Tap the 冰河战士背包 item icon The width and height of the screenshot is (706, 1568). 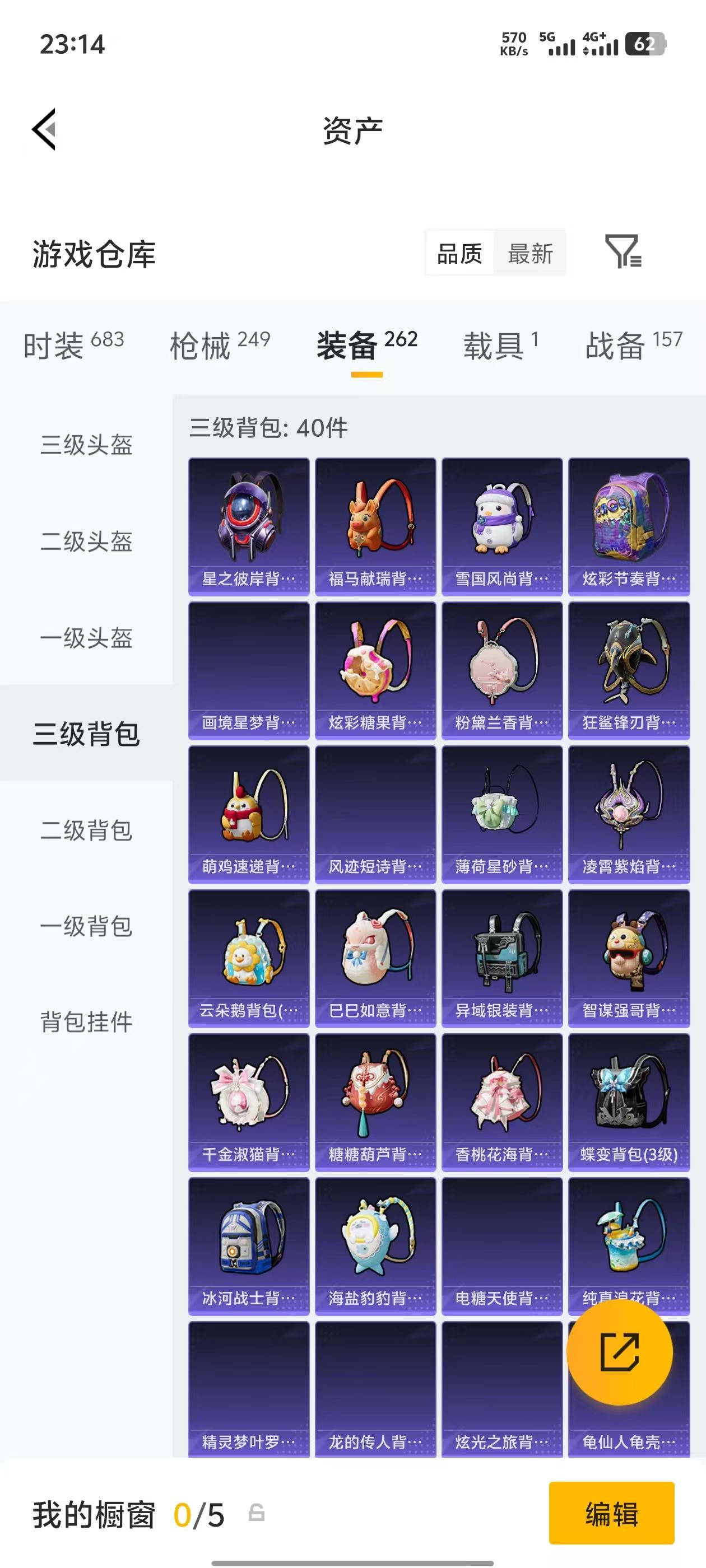click(249, 1245)
